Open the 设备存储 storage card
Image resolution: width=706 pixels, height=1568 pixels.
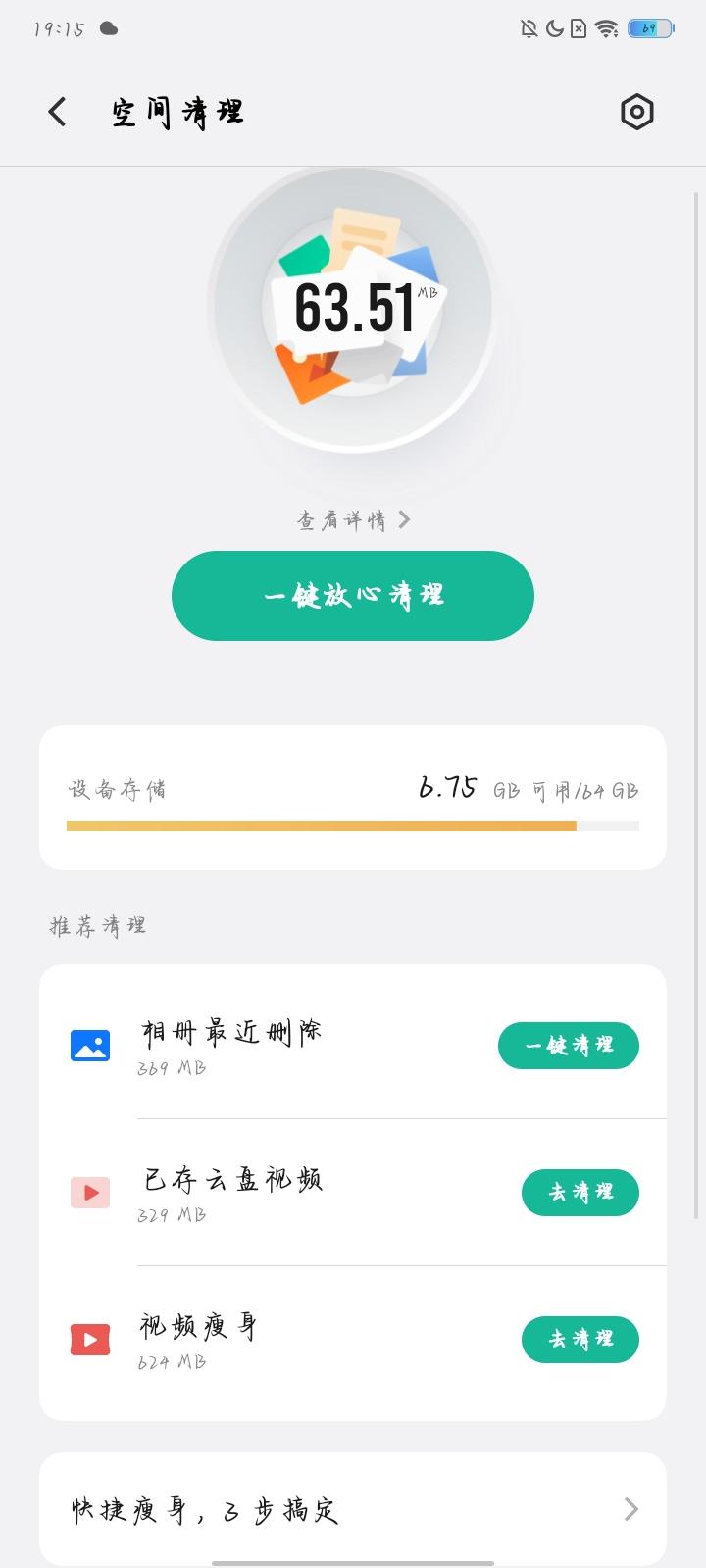[x=353, y=798]
